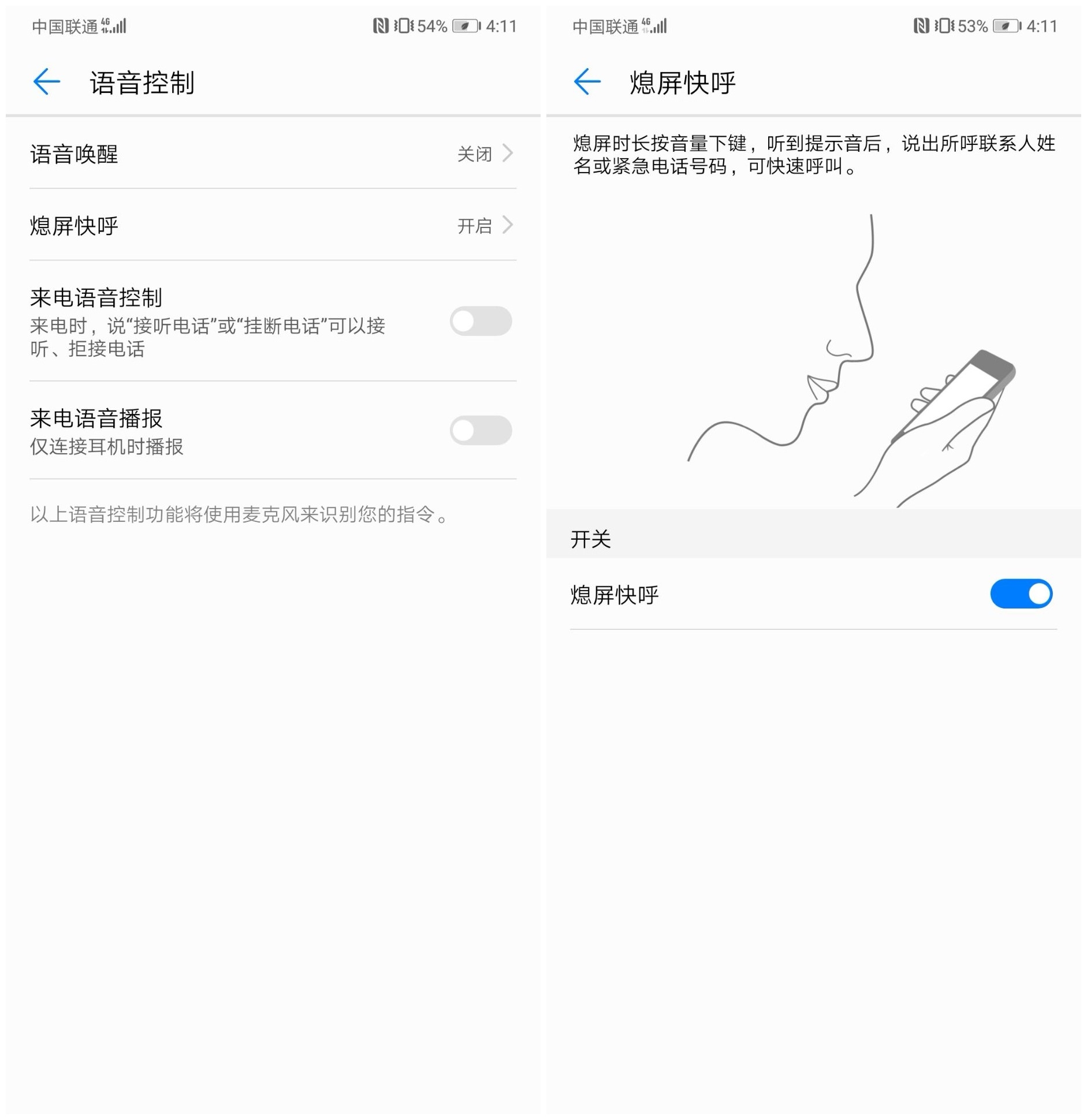
Task: Open the 语音唤醒 setting
Action: coord(272,154)
